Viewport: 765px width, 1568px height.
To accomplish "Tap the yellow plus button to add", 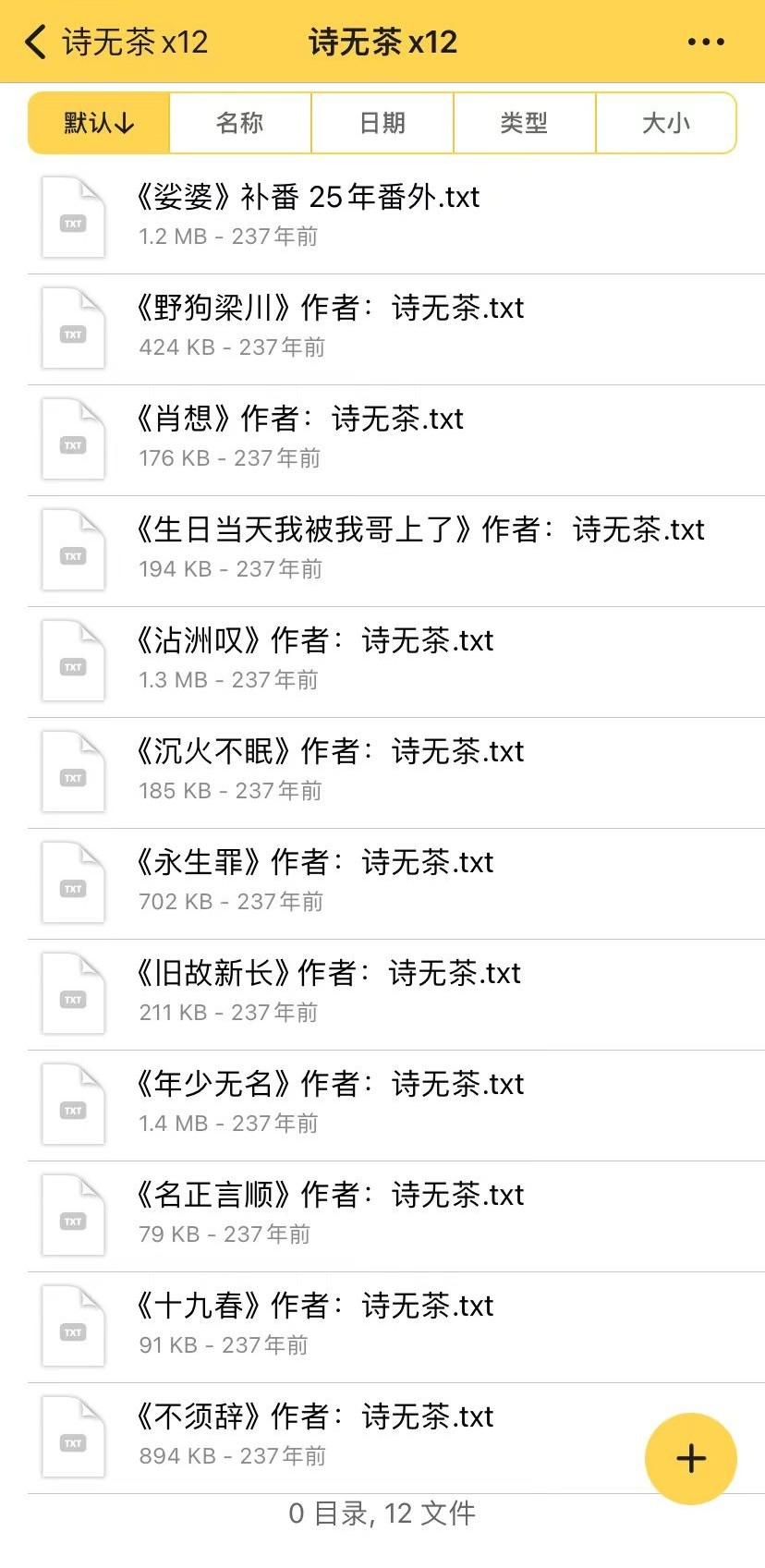I will click(691, 1458).
